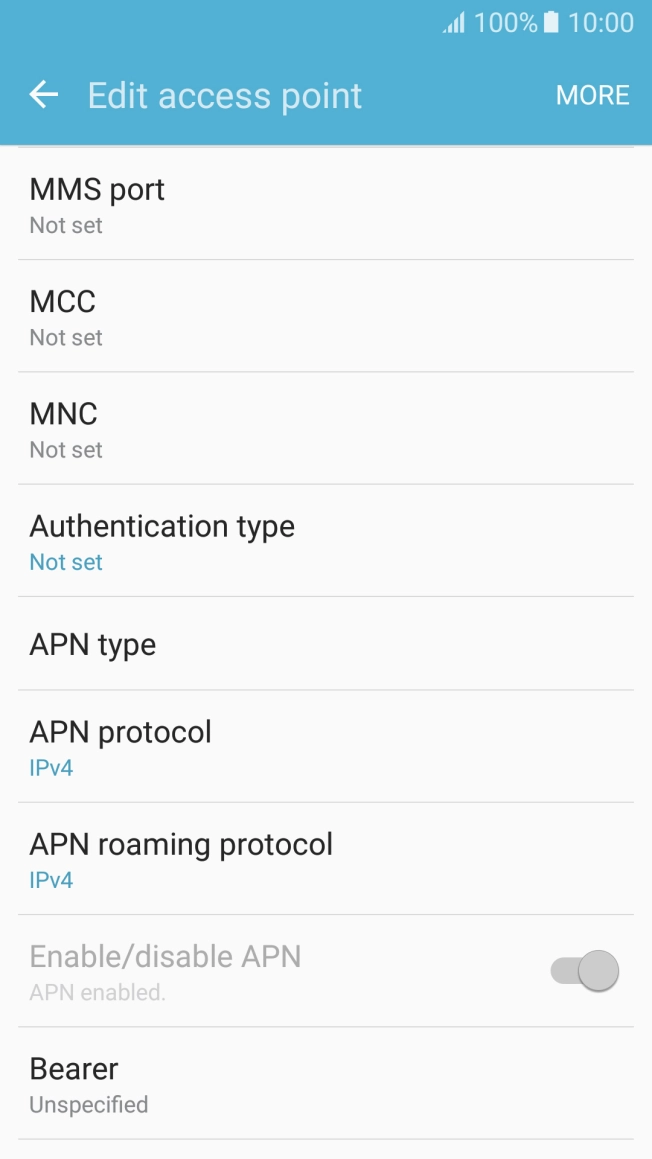Edit the MMS port setting
Screen dimensions: 652x1159
tap(326, 204)
